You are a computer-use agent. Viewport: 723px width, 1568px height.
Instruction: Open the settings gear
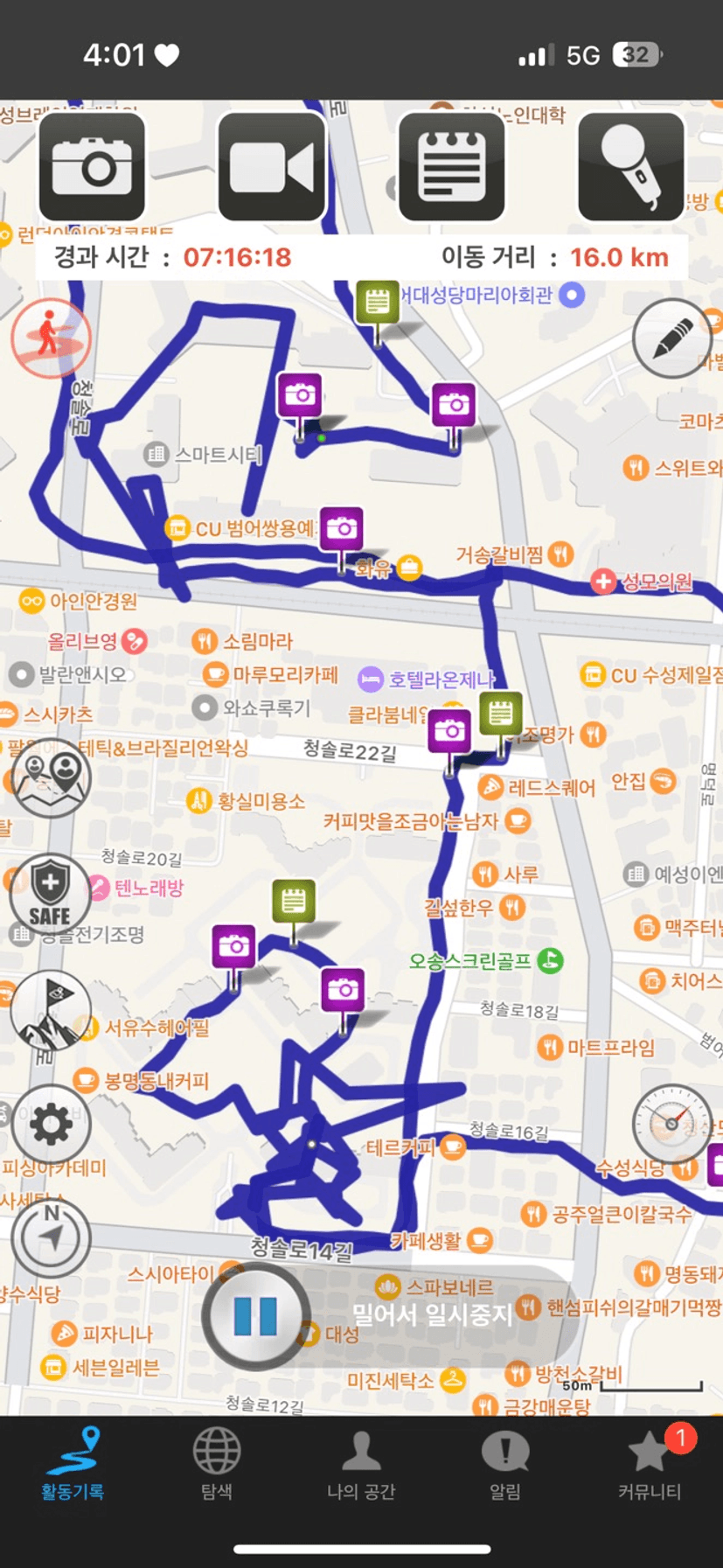point(51,1125)
